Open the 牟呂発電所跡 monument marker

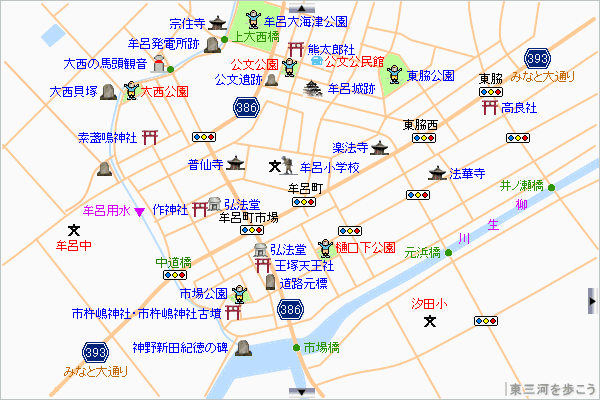pos(213,45)
